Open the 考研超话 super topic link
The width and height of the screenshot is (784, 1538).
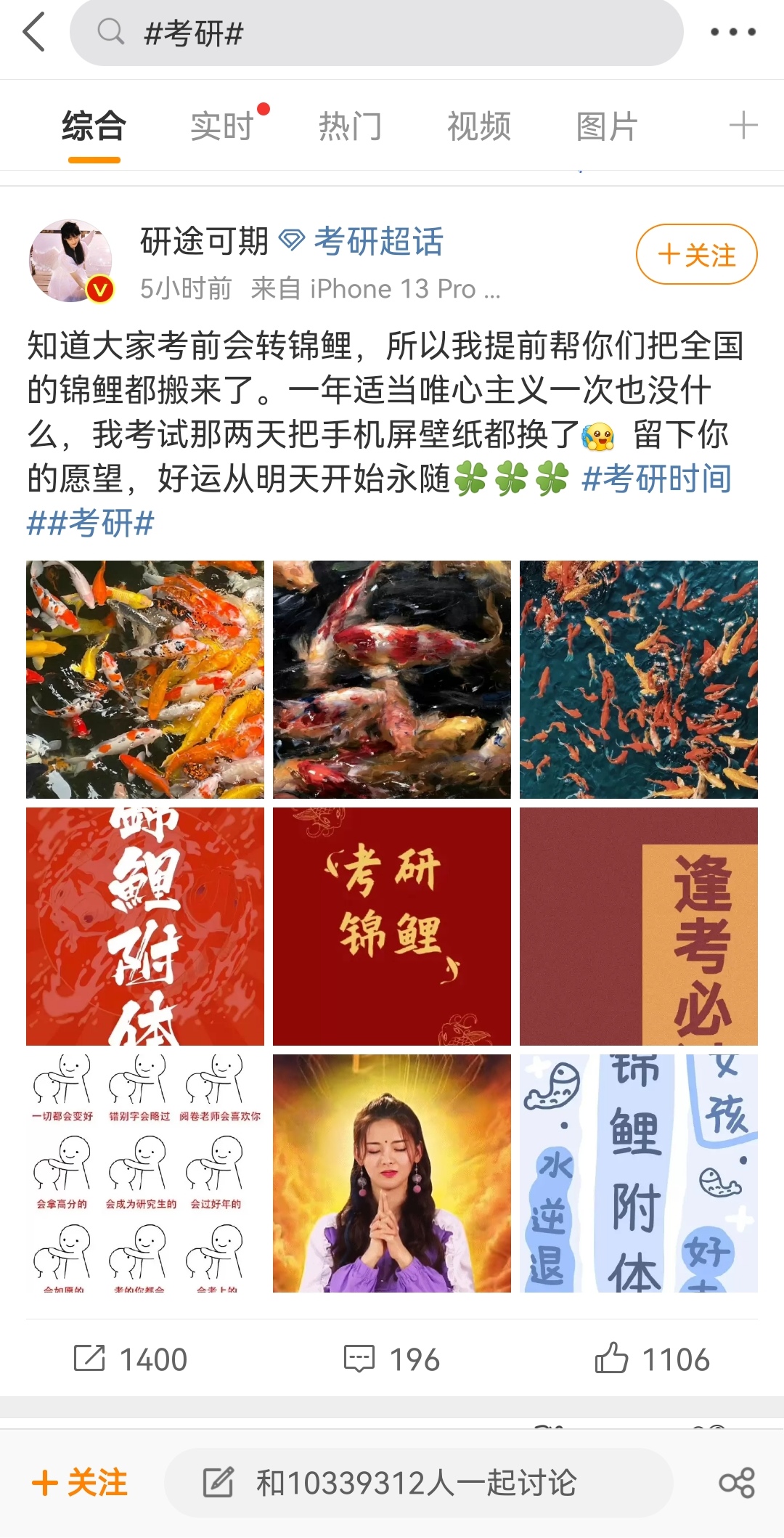coord(377,241)
